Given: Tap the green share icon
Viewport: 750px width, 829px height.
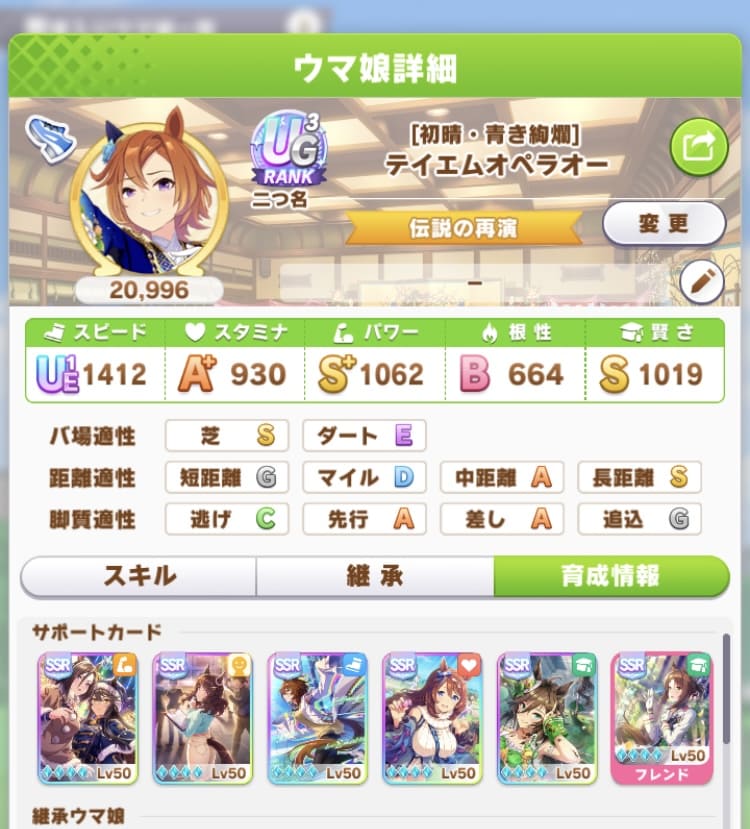Looking at the screenshot, I should coord(696,148).
